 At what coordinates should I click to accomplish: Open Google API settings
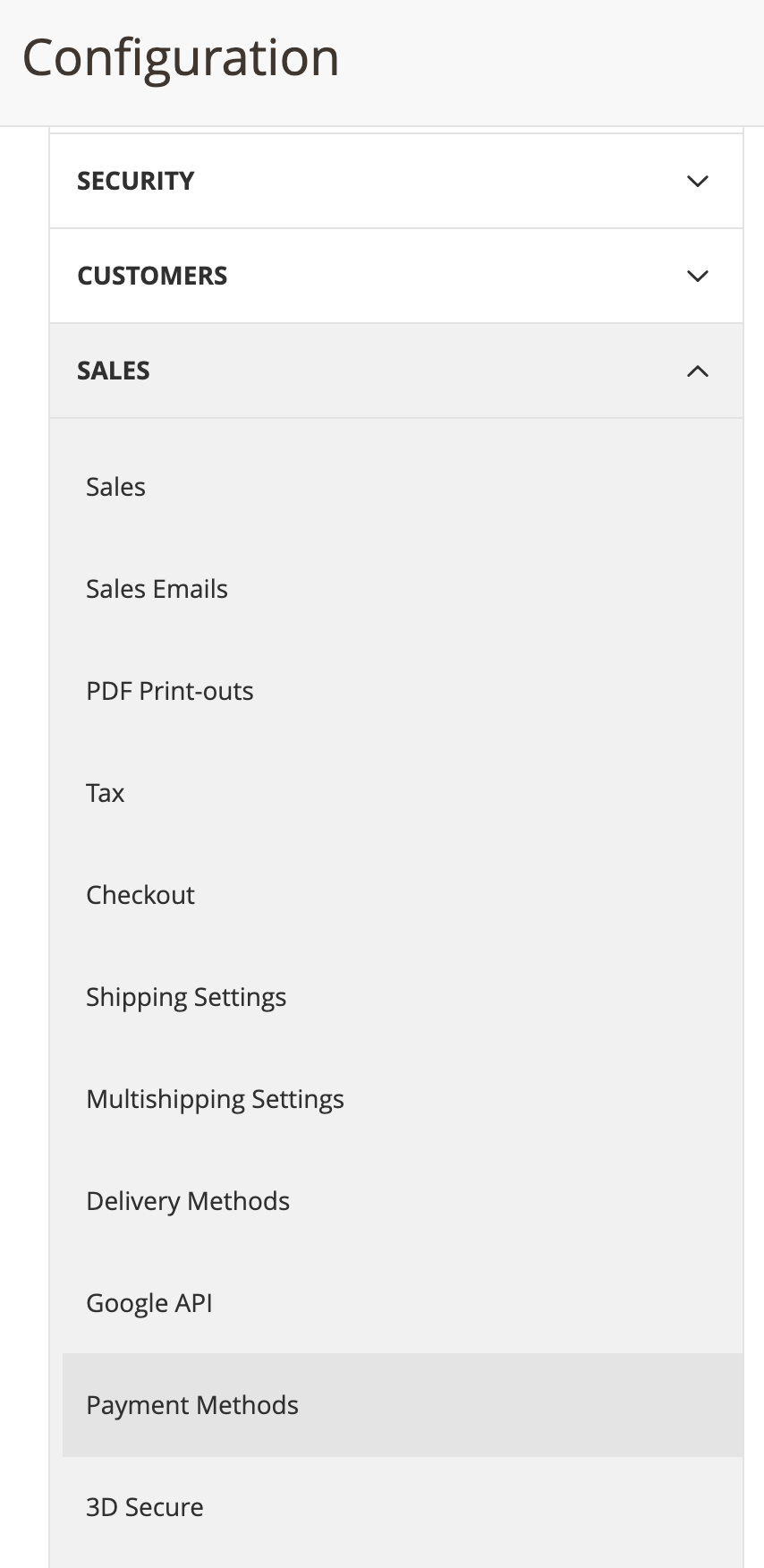[x=149, y=1303]
